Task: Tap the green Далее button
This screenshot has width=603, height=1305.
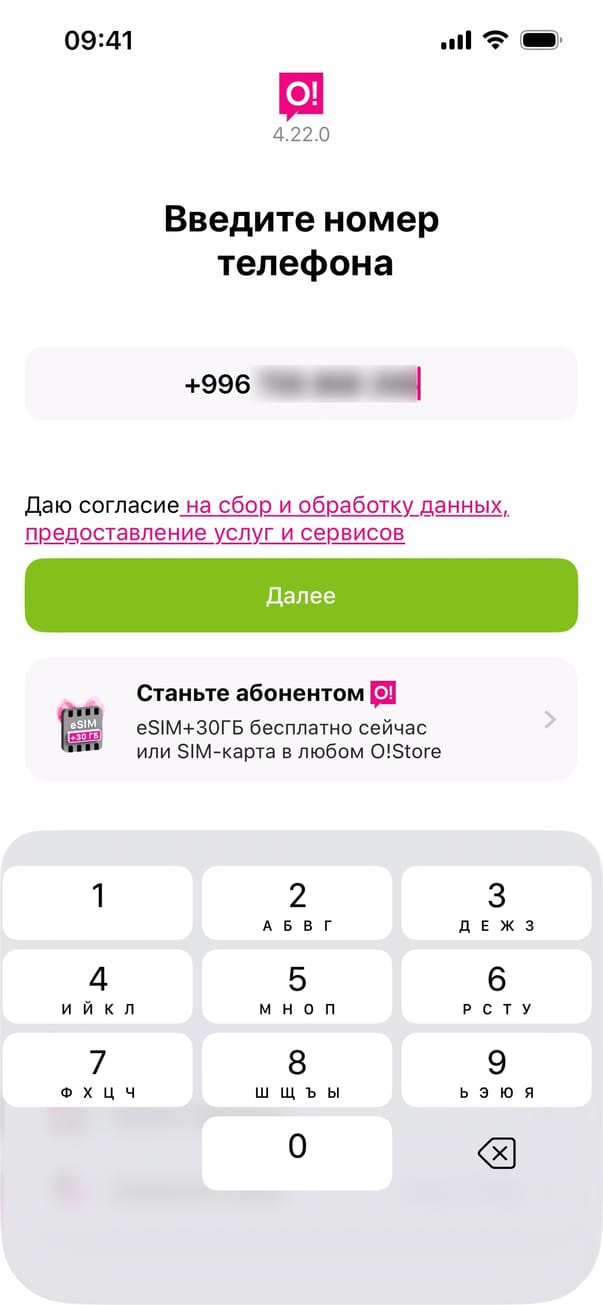Action: pos(301,595)
